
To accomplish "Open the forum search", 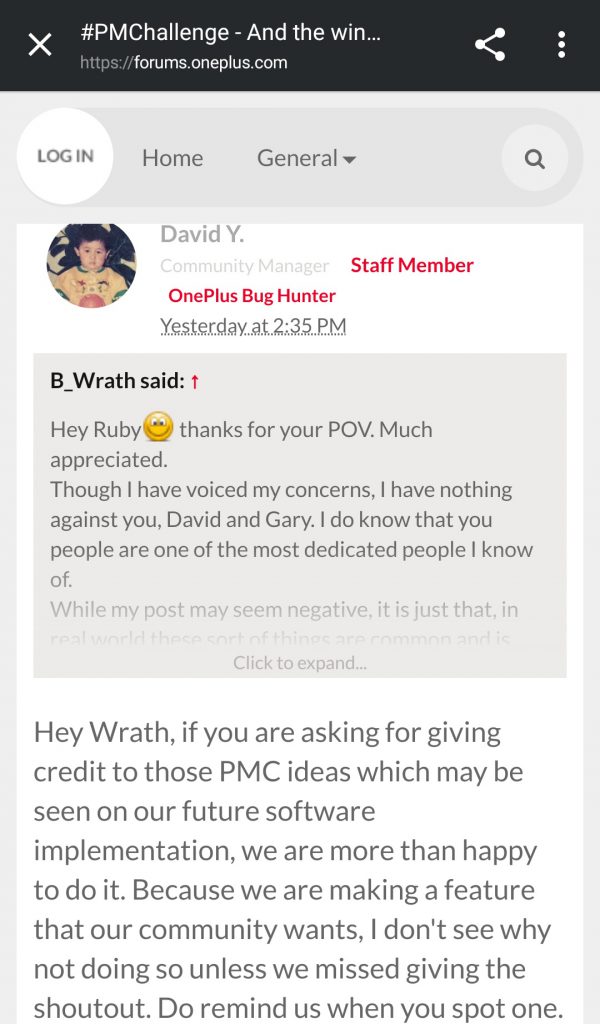I will (534, 158).
